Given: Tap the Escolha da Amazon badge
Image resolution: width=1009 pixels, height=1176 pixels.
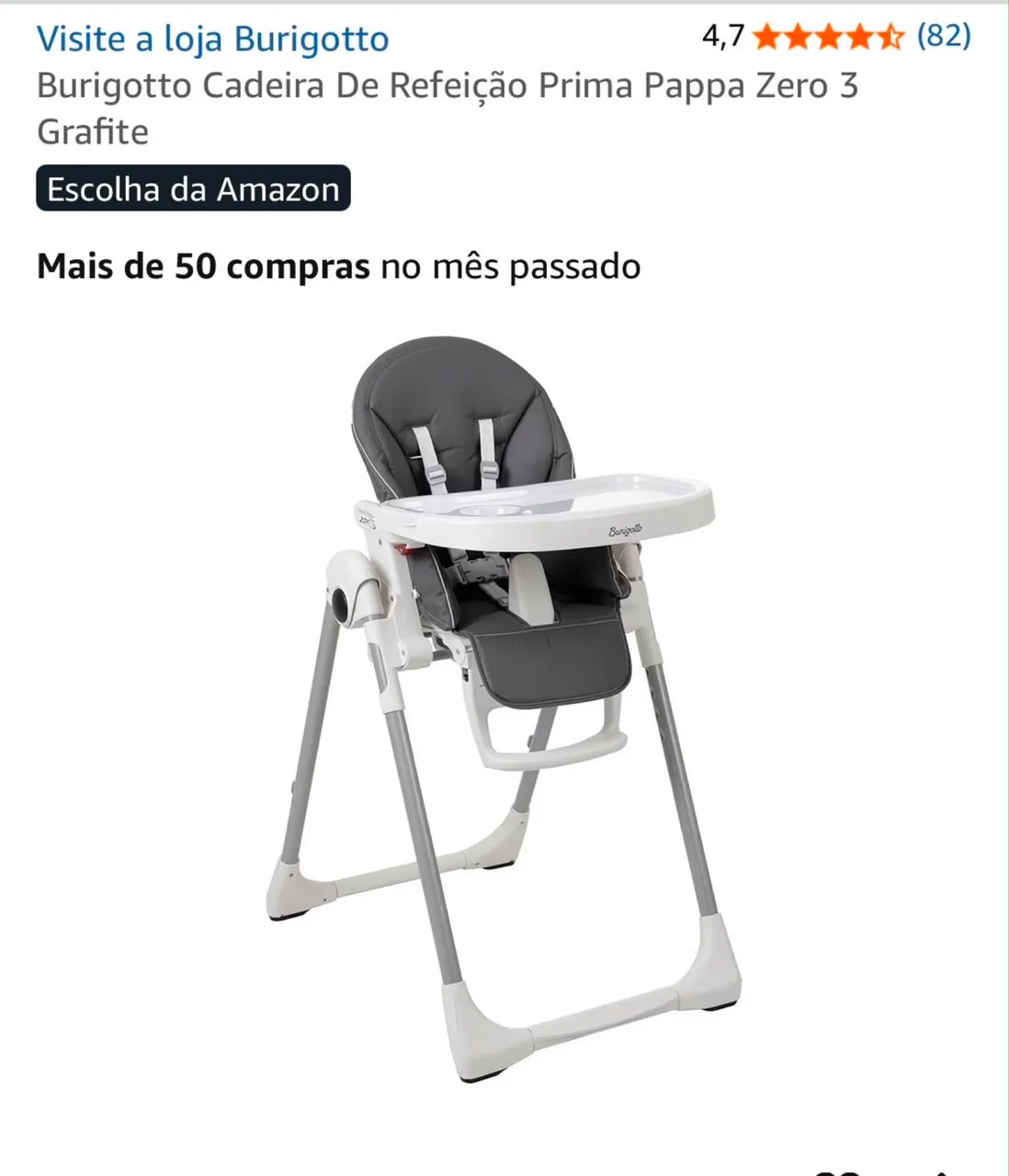Looking at the screenshot, I should pos(193,188).
